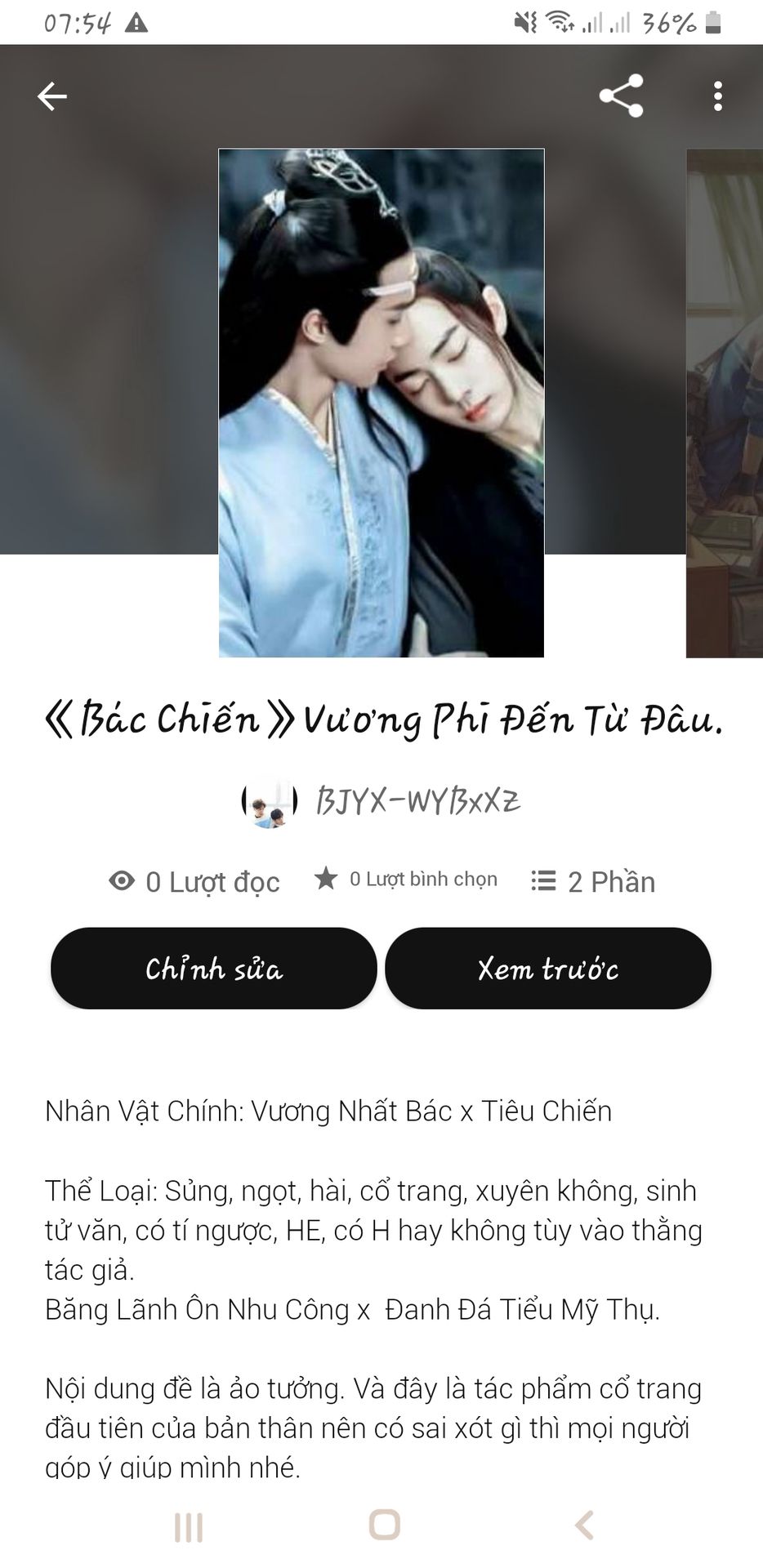Screen dimensions: 763x1568
Task: Open recent apps from the navigation bar
Action: pyautogui.click(x=189, y=1526)
